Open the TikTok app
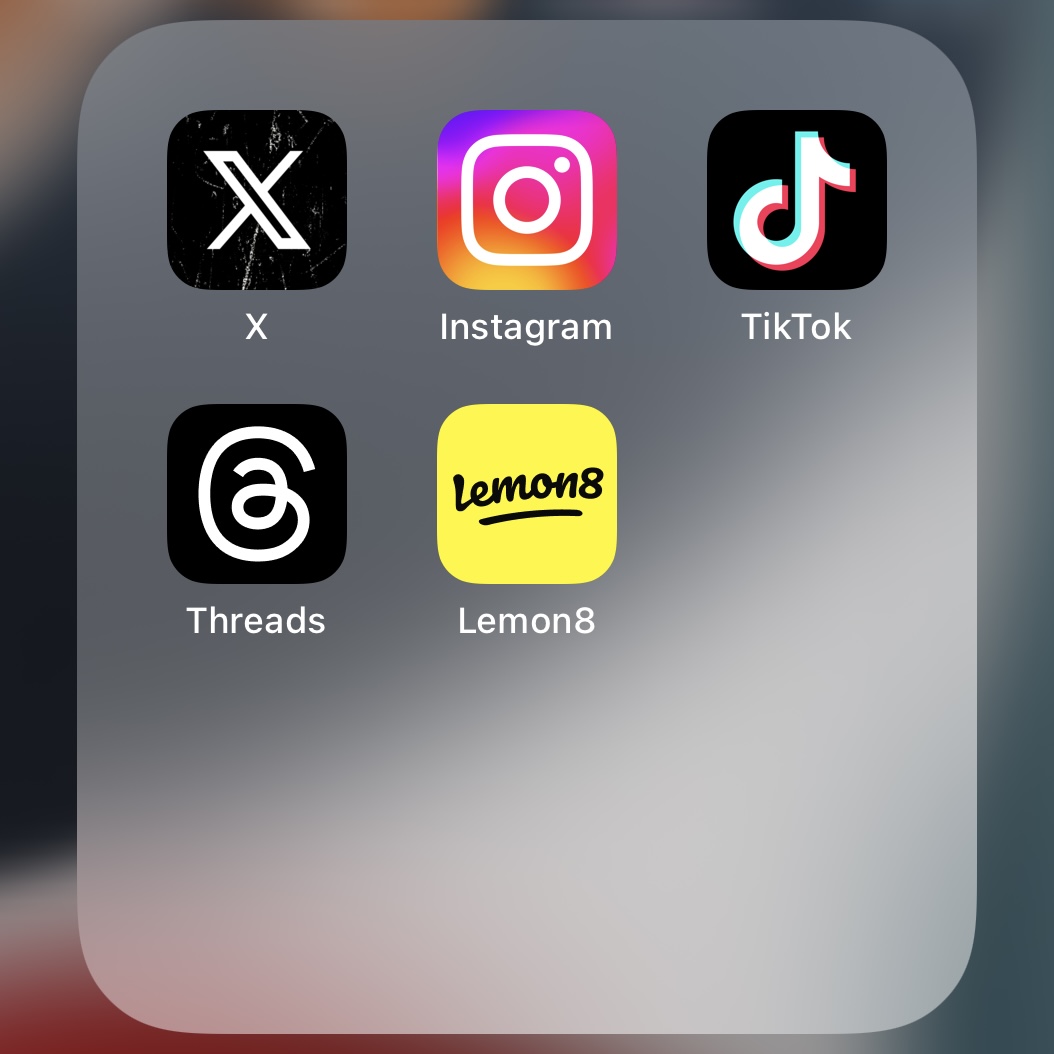The height and width of the screenshot is (1054, 1054). click(x=796, y=200)
